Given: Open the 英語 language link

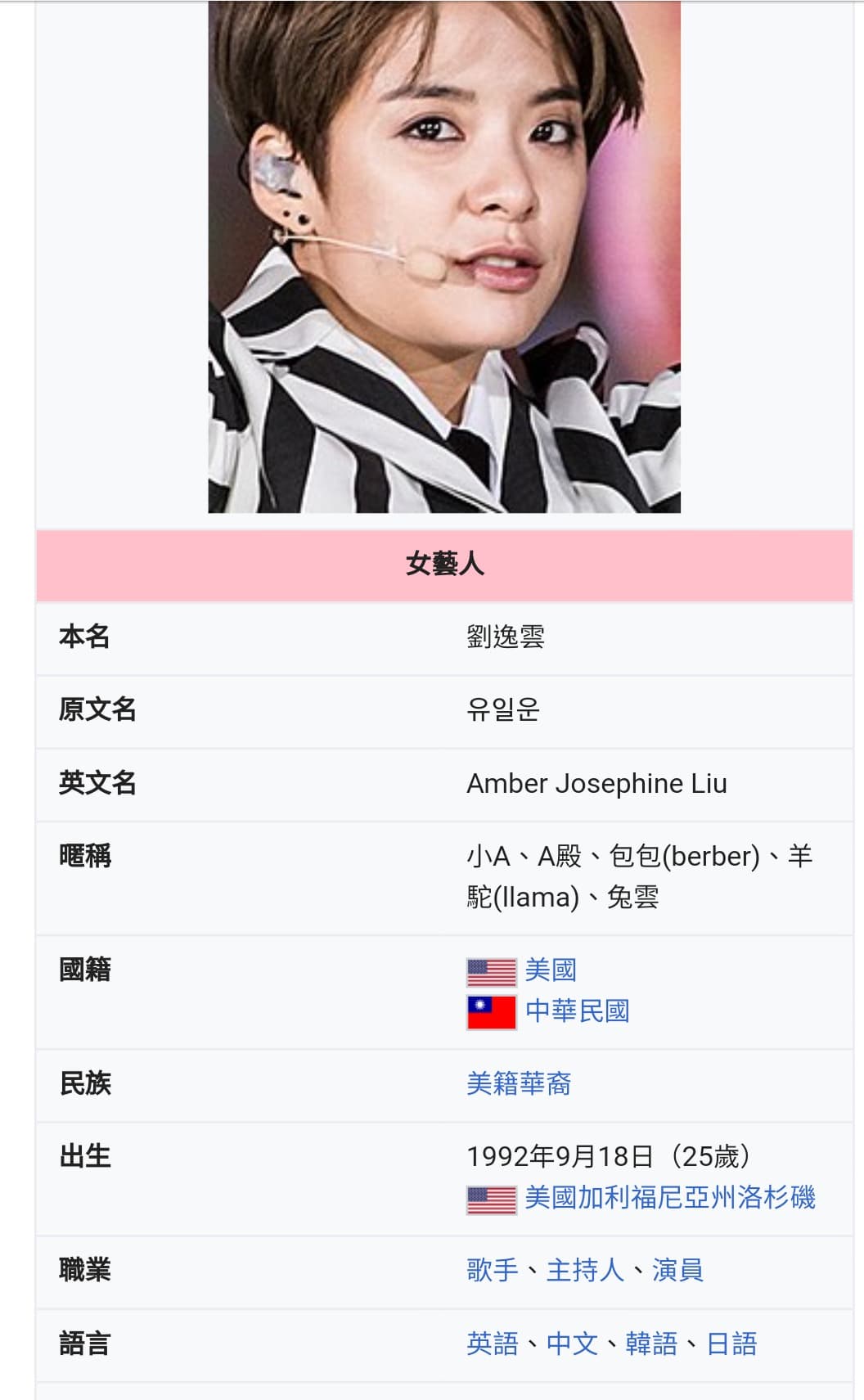Looking at the screenshot, I should 493,1344.
